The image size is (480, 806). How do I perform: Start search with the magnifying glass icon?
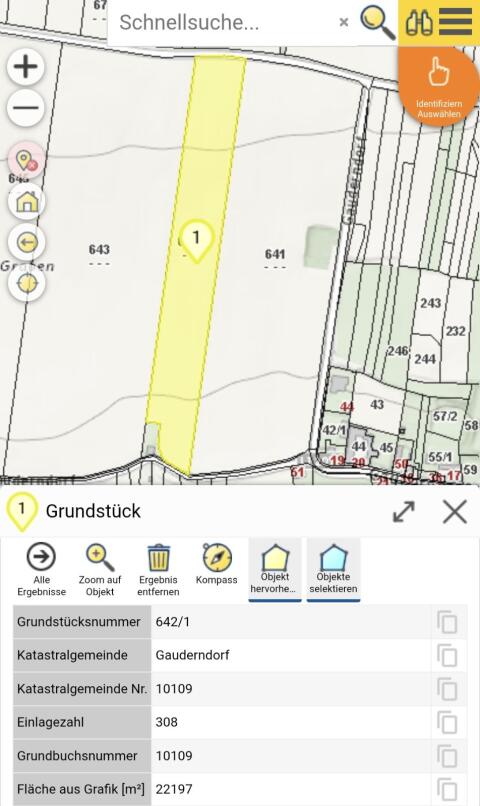(x=377, y=22)
